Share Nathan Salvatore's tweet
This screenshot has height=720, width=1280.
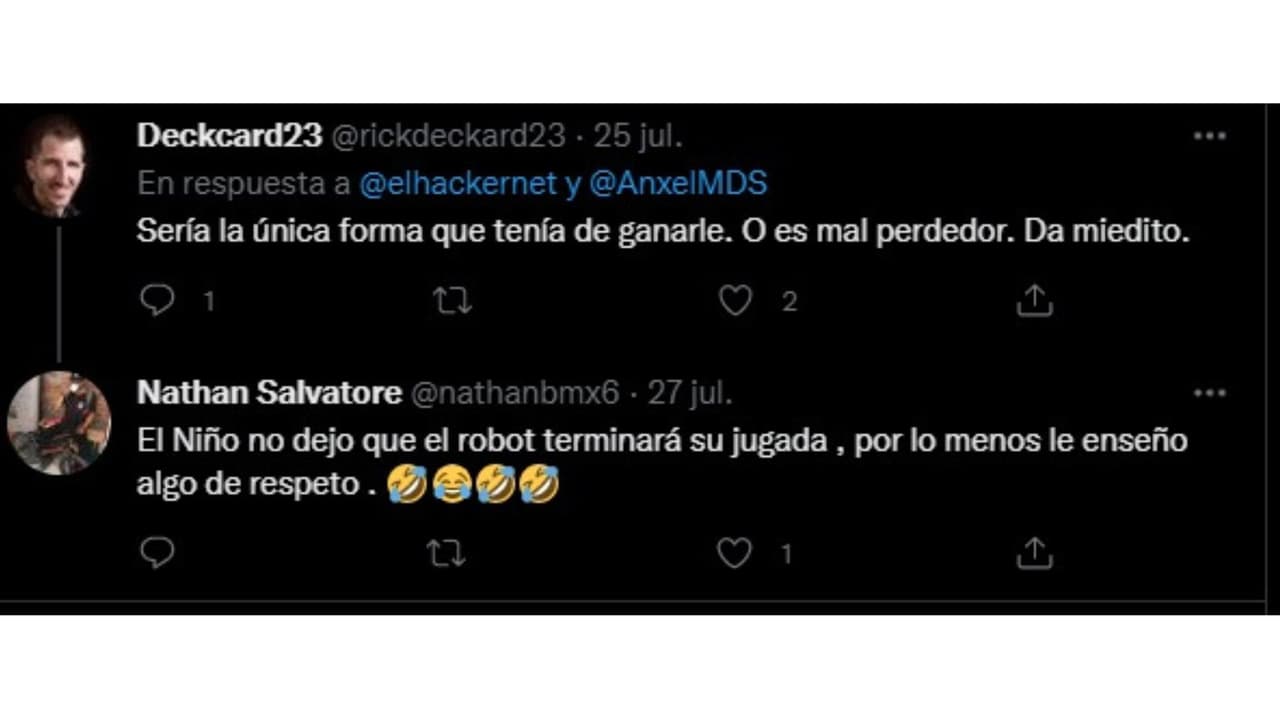tap(1034, 553)
